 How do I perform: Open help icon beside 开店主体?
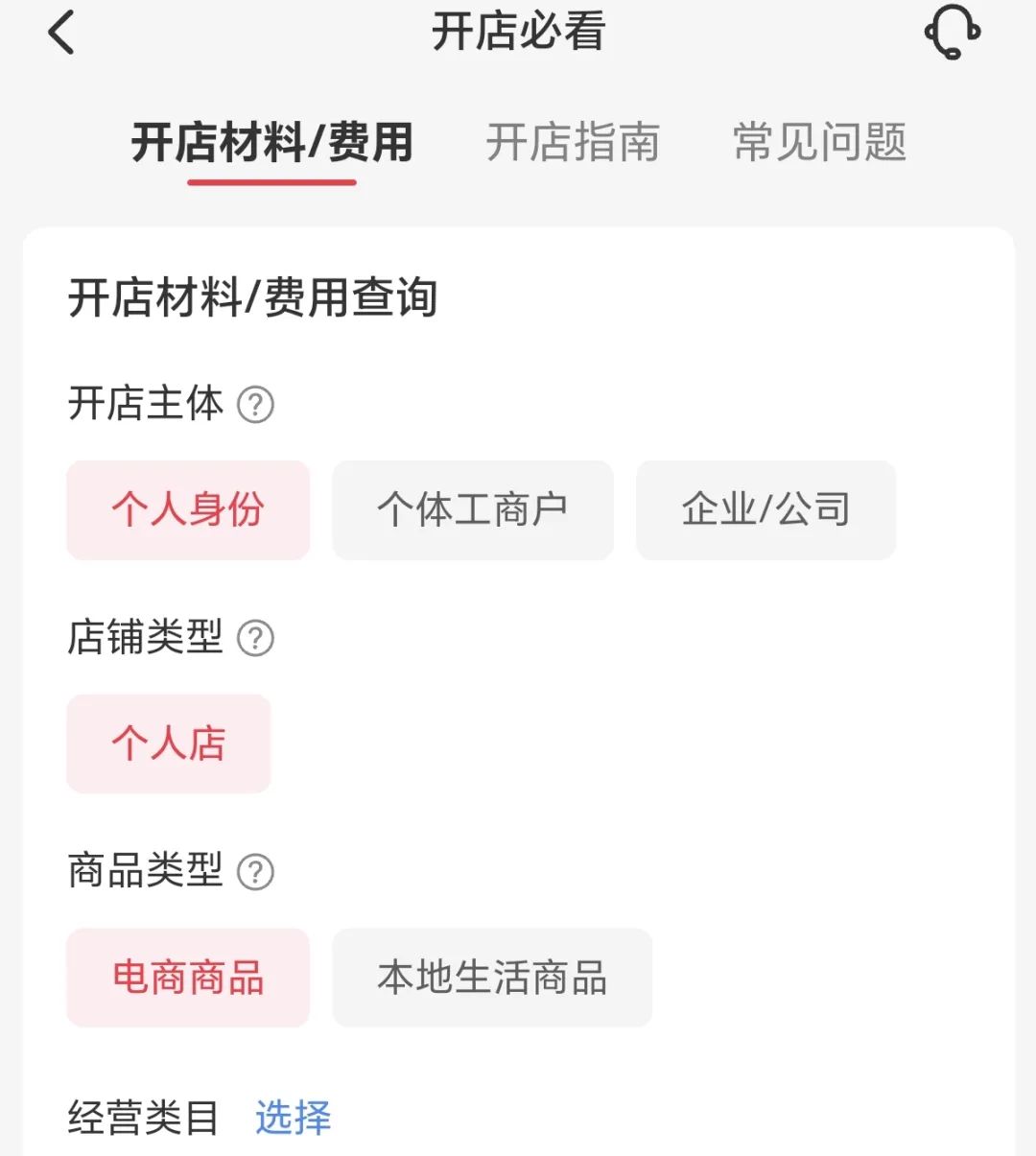(256, 406)
